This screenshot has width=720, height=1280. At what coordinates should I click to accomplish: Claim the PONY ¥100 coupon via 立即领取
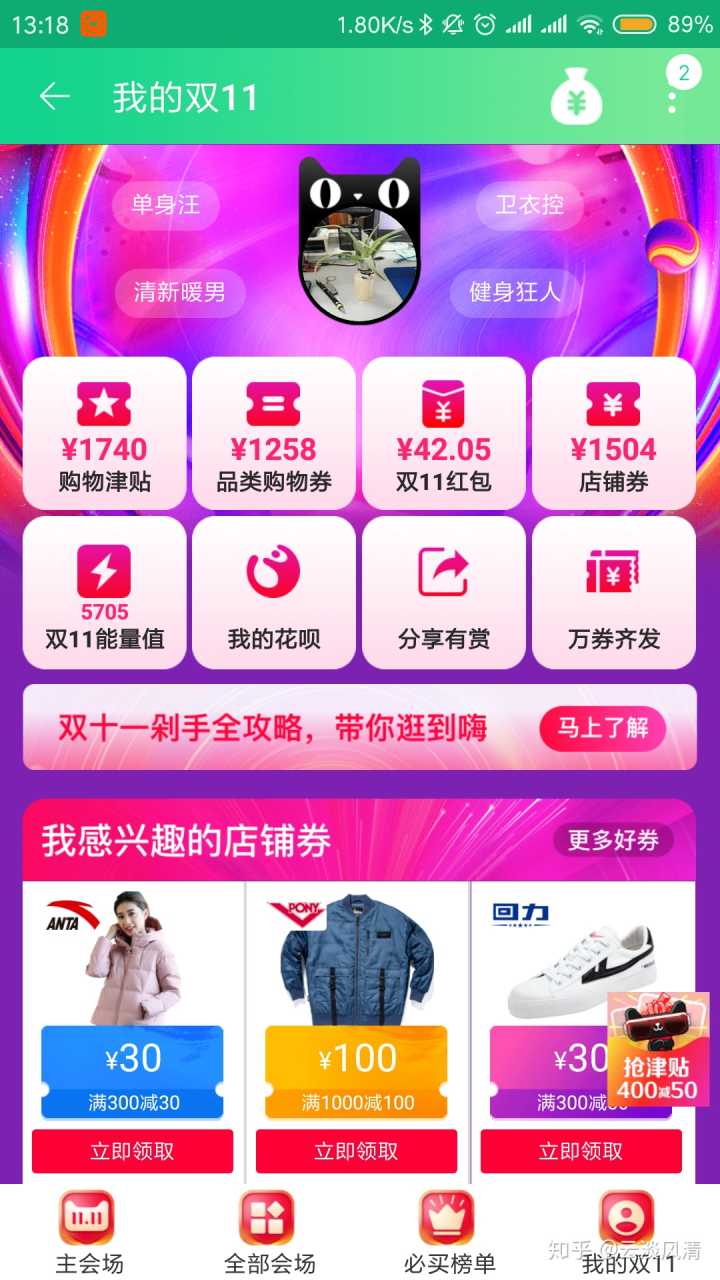click(356, 1151)
